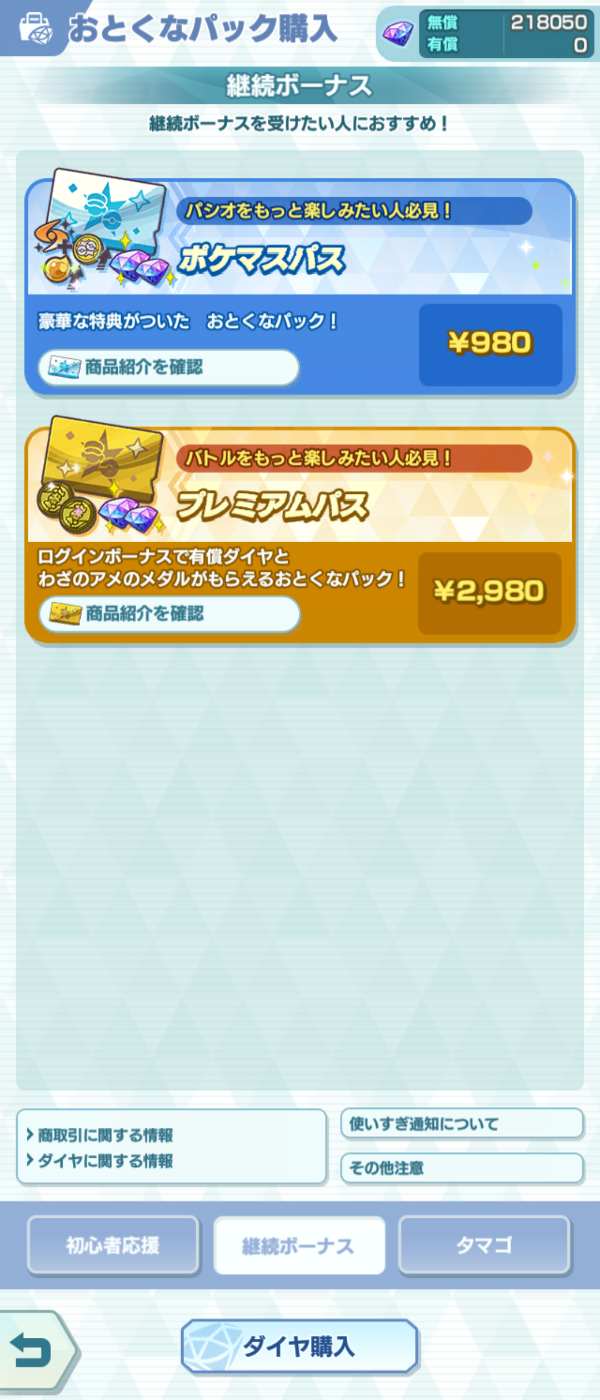This screenshot has height=1400, width=600.
Task: Switch to the タマゴ tab
Action: click(484, 1245)
